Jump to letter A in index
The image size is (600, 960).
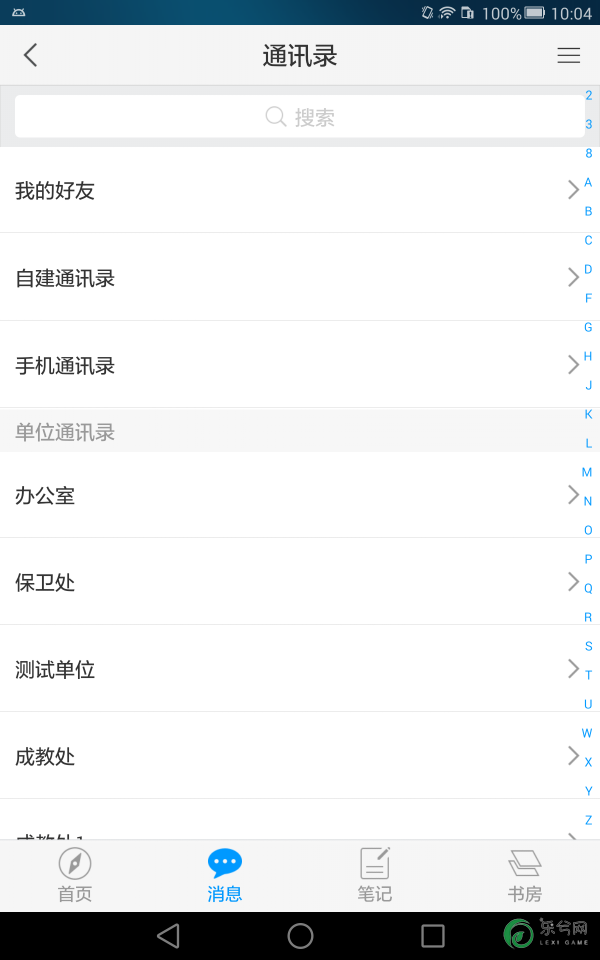coord(588,182)
